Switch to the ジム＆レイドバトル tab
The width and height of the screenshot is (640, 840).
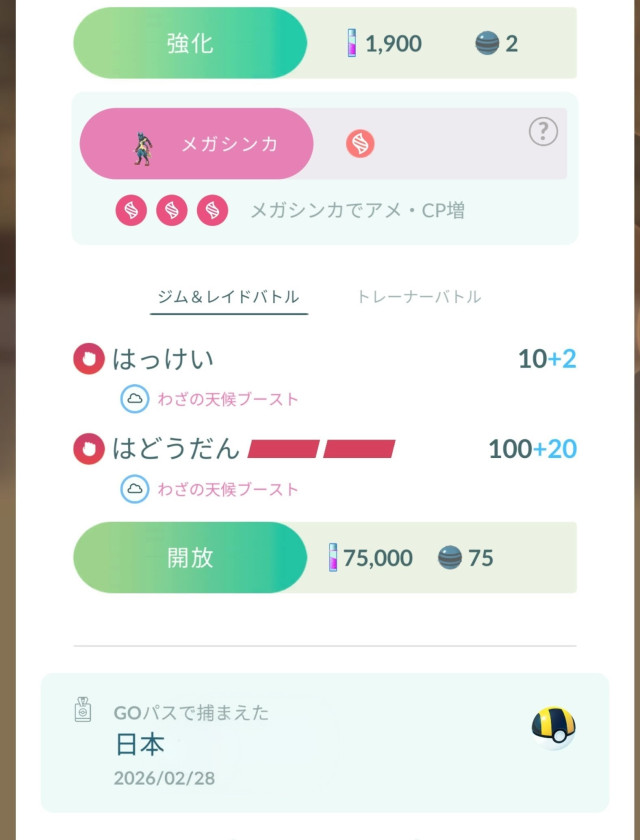(x=229, y=297)
